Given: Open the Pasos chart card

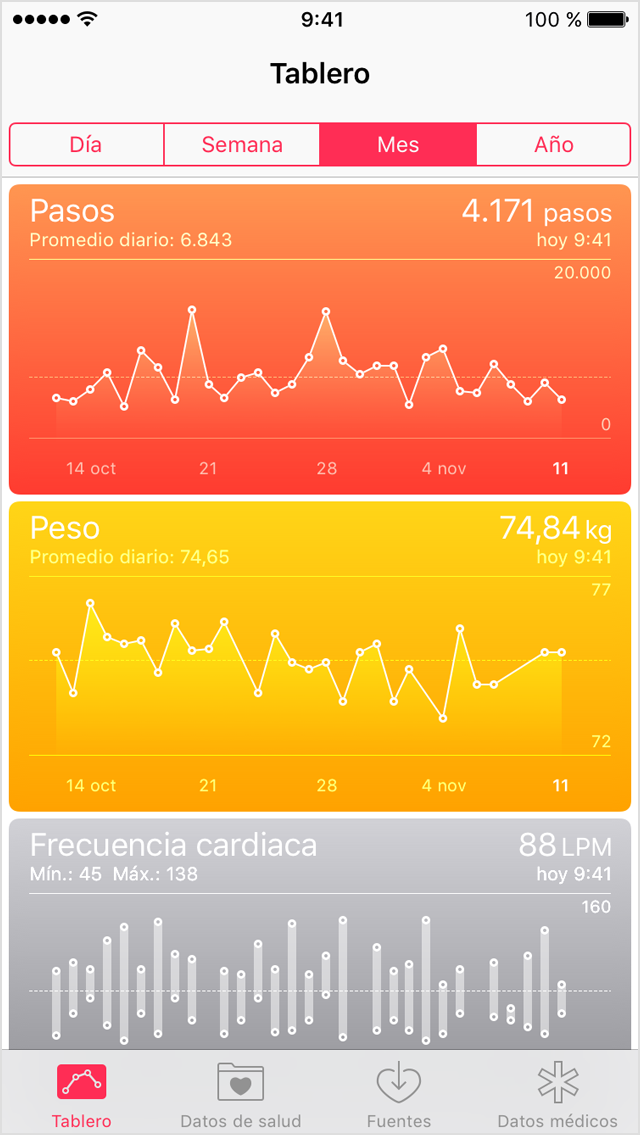Looking at the screenshot, I should point(320,340).
